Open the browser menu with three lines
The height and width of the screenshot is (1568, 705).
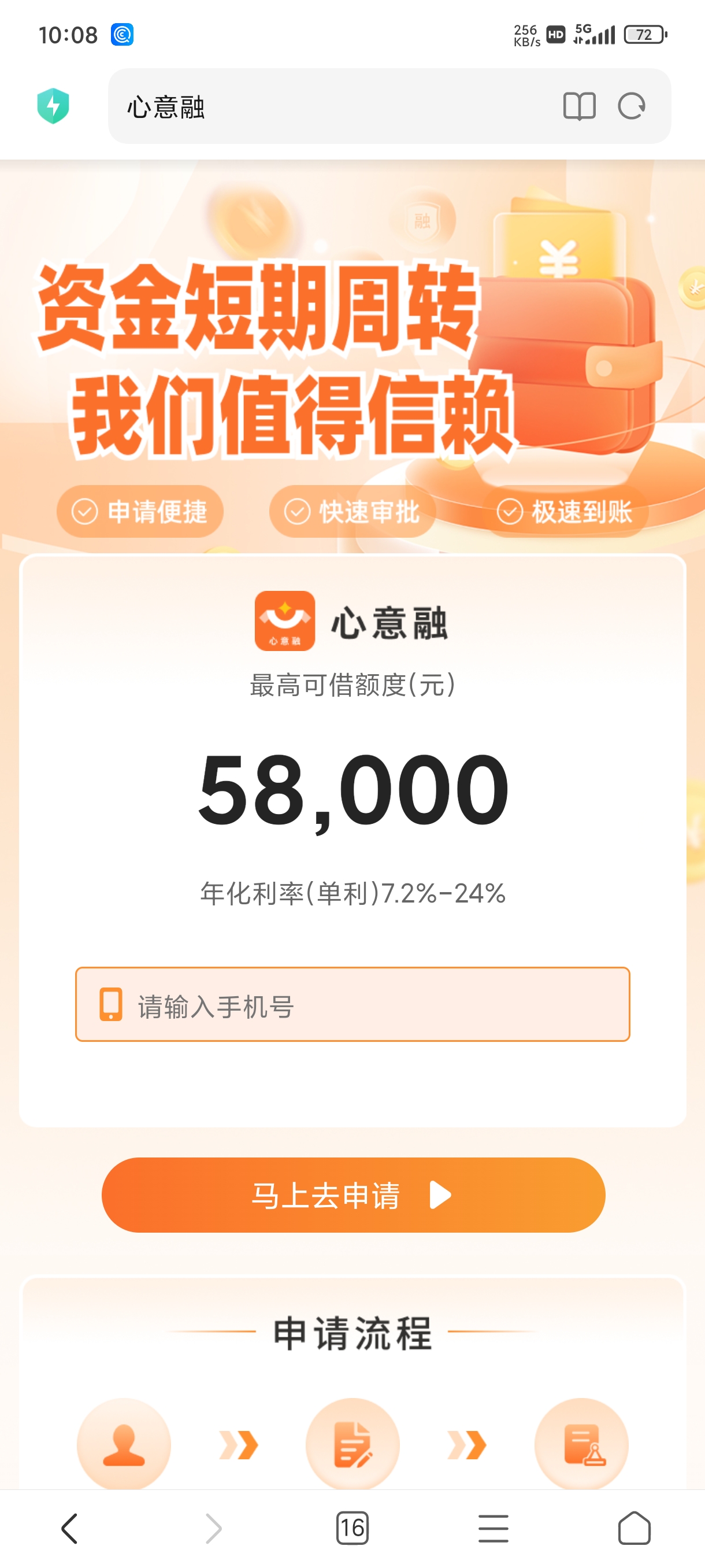click(x=493, y=1528)
